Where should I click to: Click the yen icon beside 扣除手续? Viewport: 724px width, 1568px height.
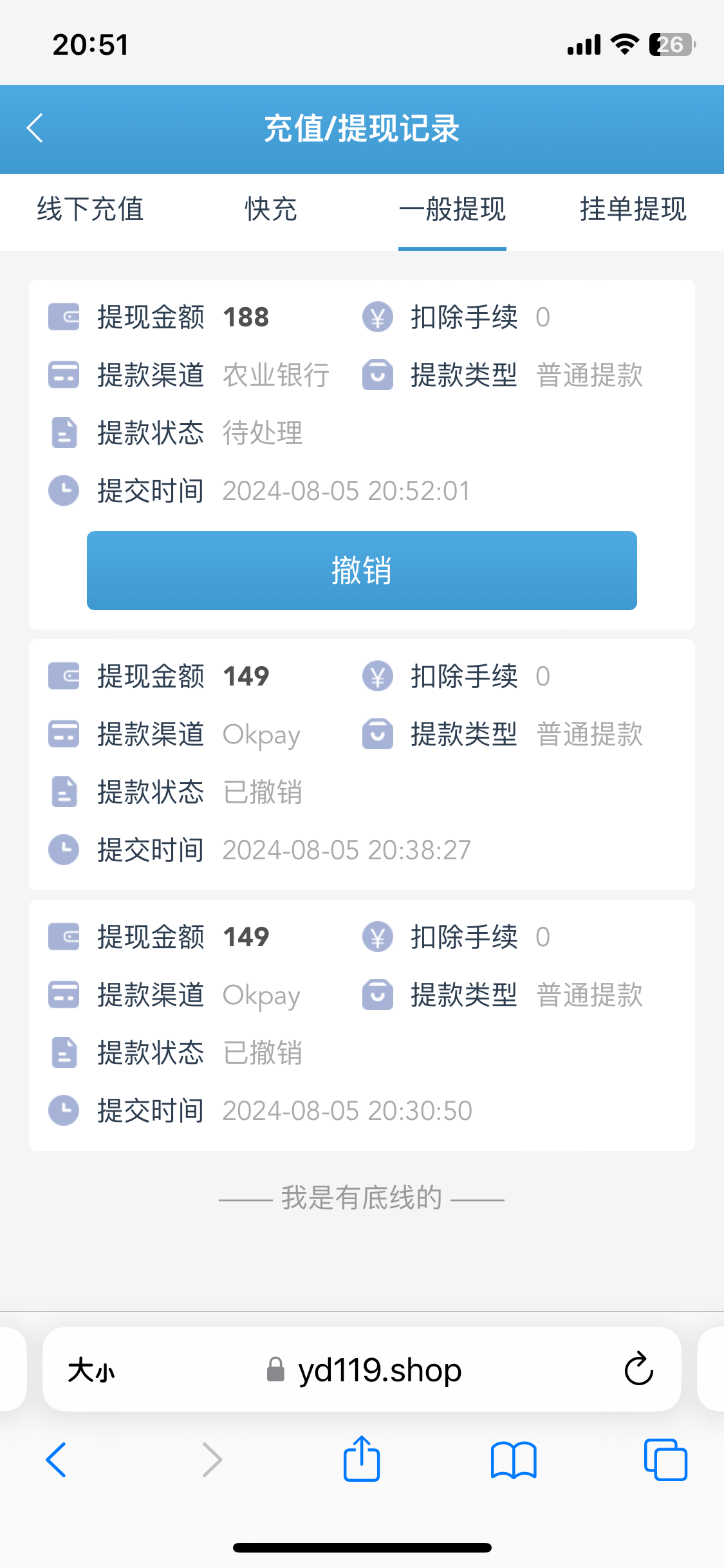(378, 317)
